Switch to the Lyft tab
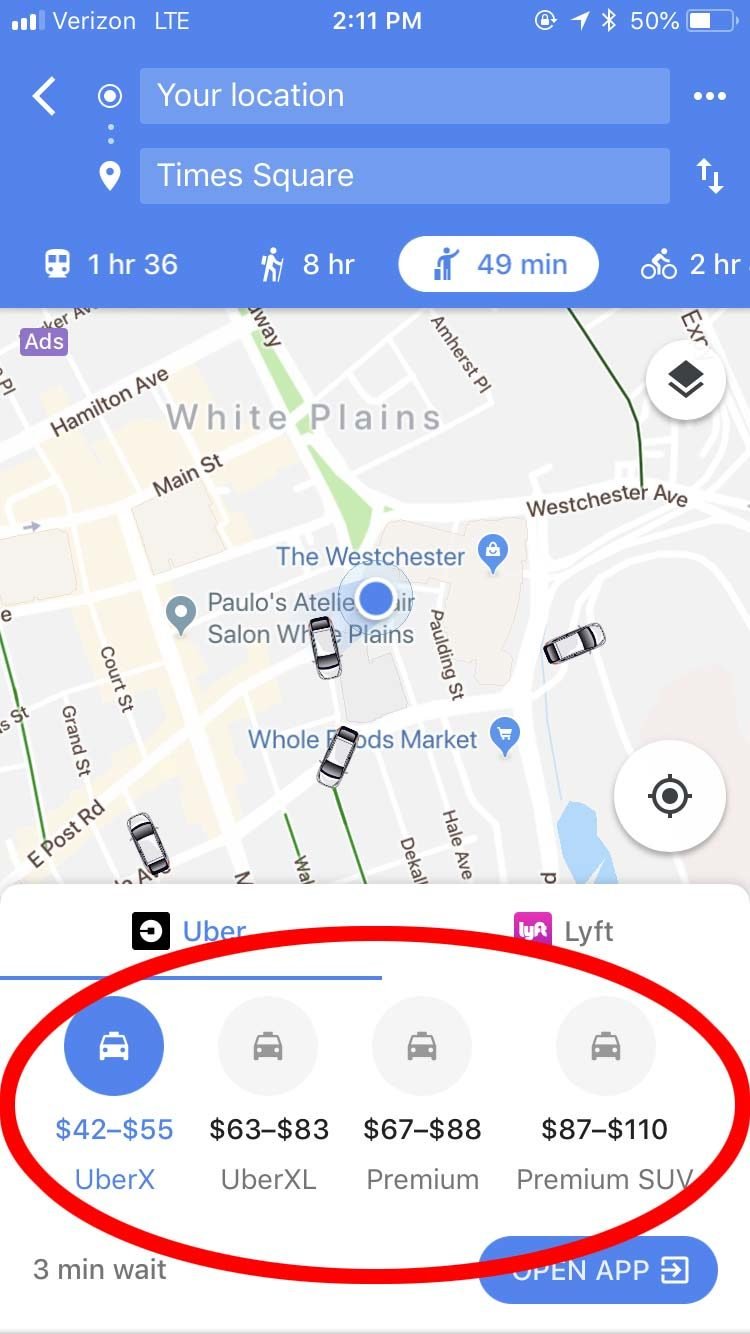This screenshot has width=750, height=1334. [x=560, y=930]
